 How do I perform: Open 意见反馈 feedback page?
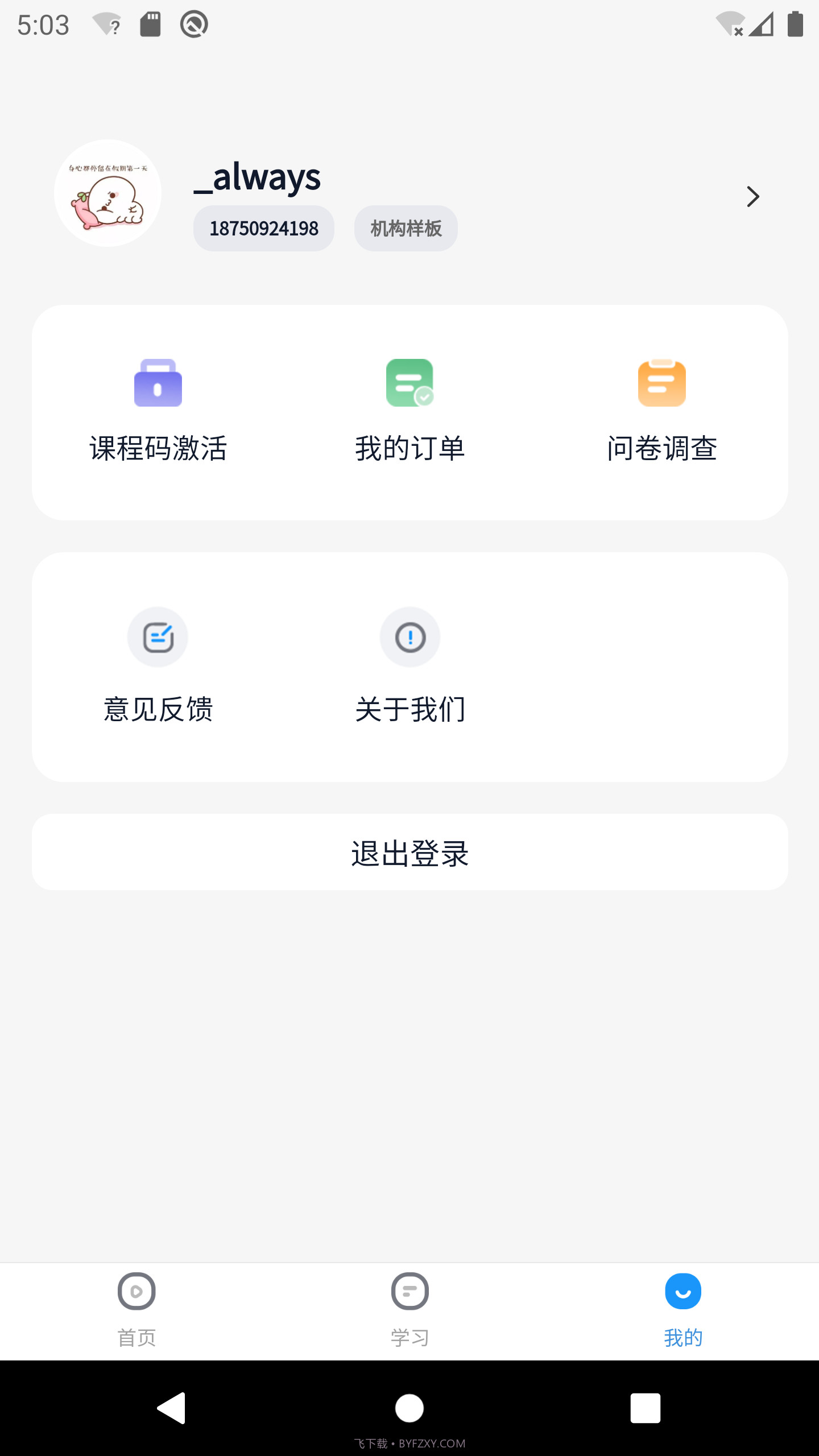[158, 709]
